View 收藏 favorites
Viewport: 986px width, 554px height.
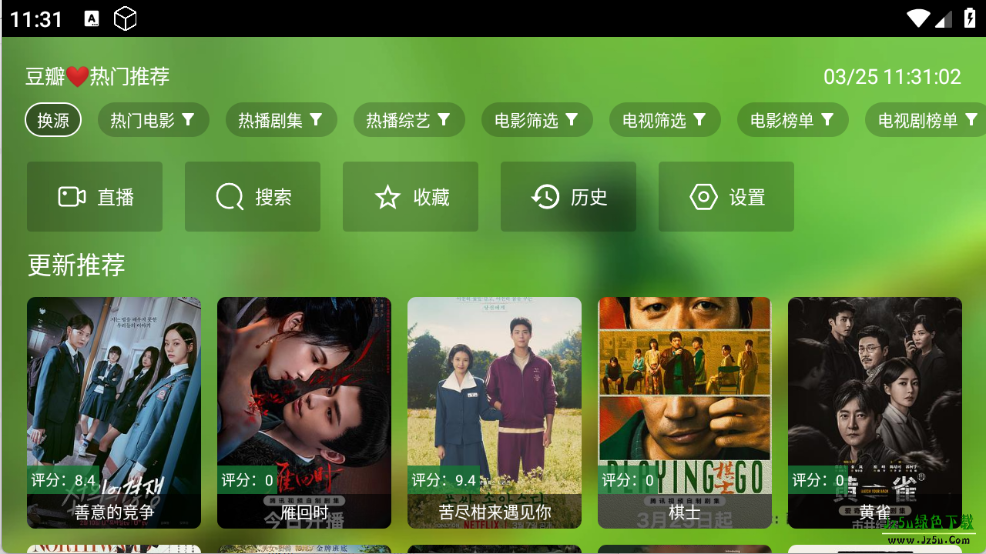pos(411,197)
